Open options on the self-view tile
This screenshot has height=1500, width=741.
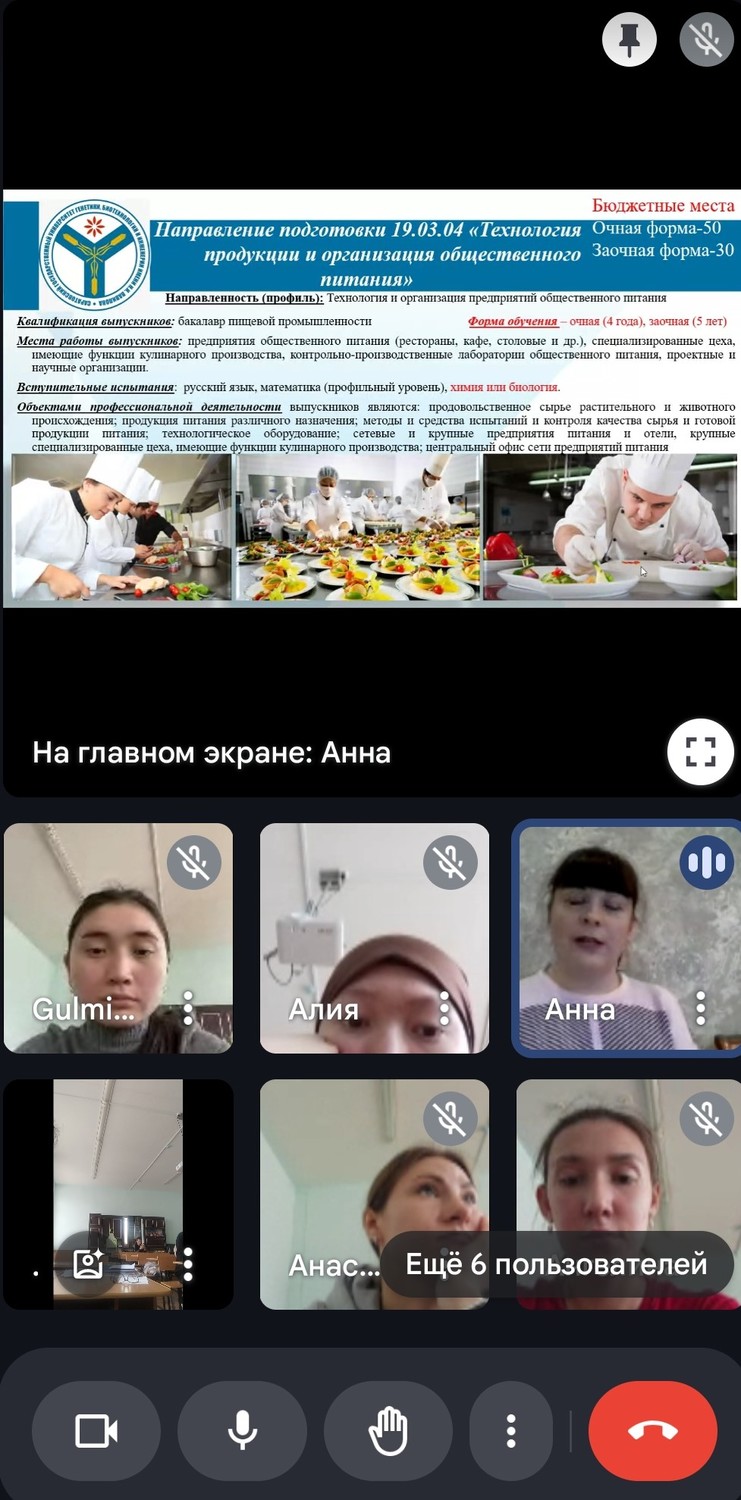[188, 1265]
